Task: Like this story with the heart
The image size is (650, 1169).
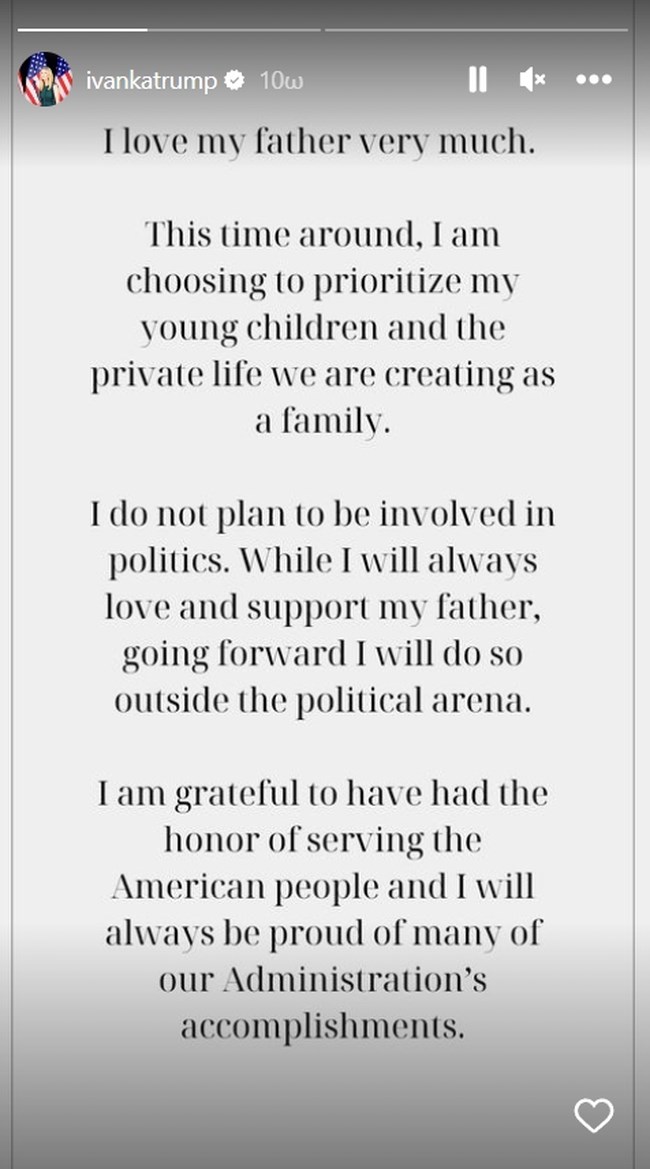Action: [593, 1115]
